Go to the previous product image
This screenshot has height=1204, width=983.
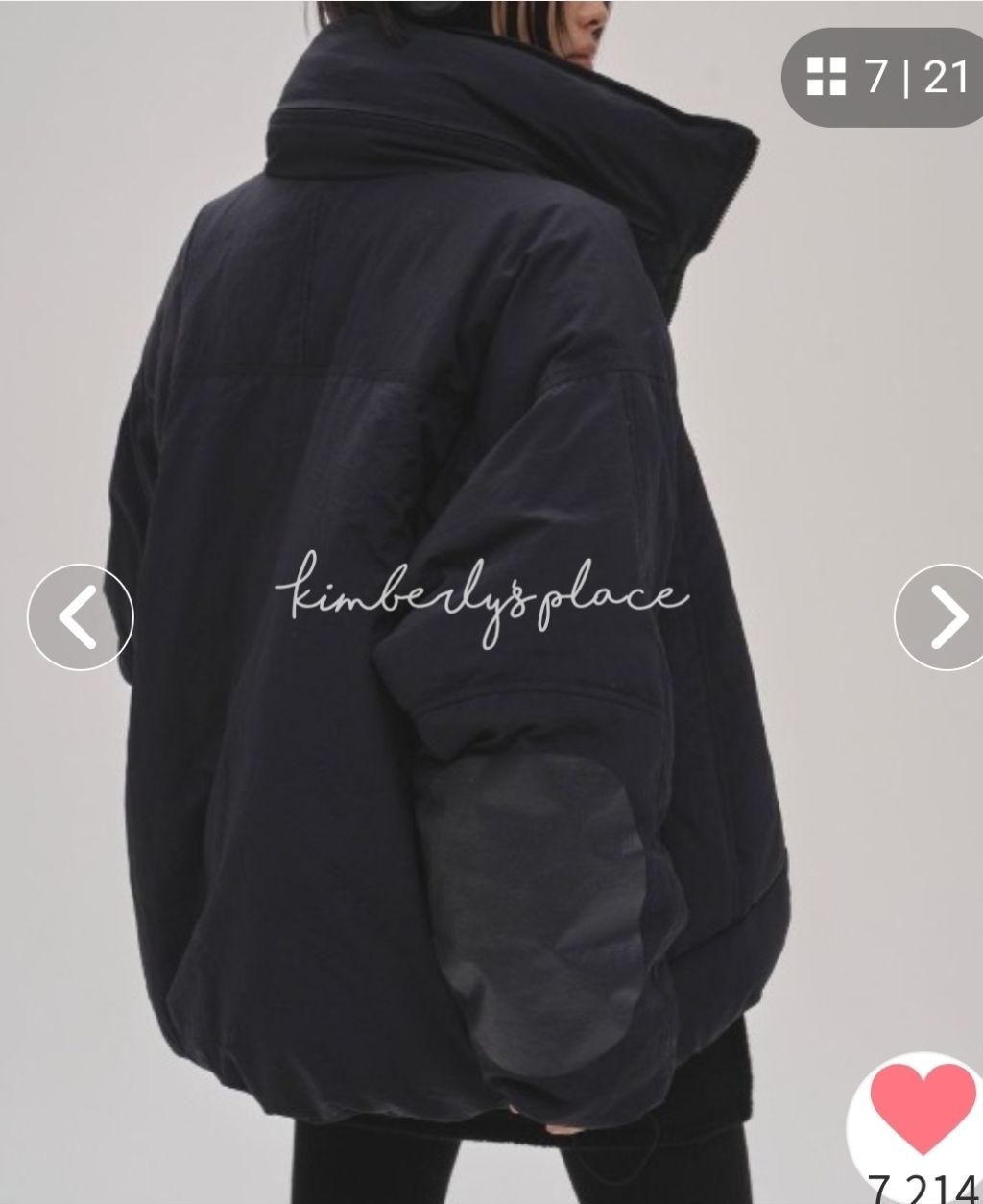(80, 617)
